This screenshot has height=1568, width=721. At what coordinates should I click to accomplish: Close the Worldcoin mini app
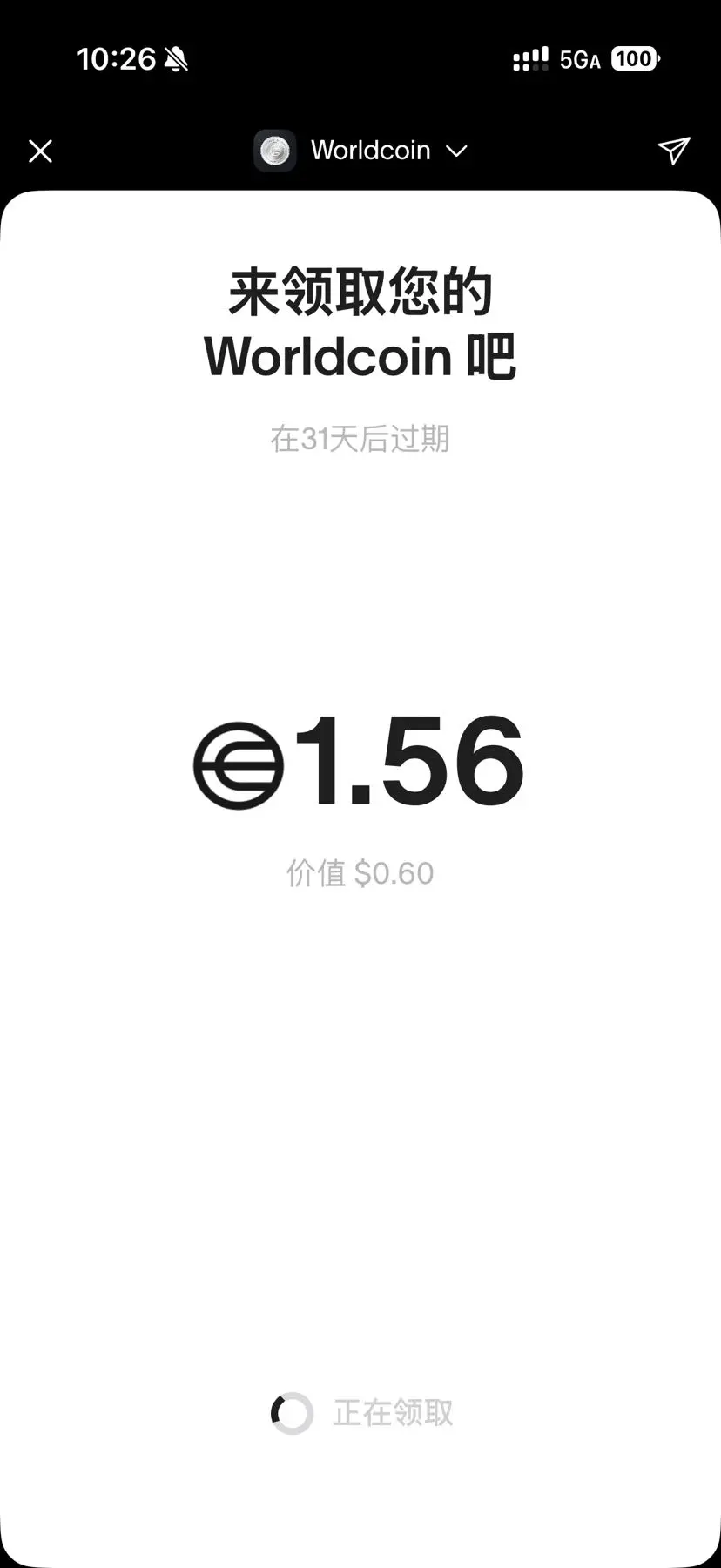[40, 151]
